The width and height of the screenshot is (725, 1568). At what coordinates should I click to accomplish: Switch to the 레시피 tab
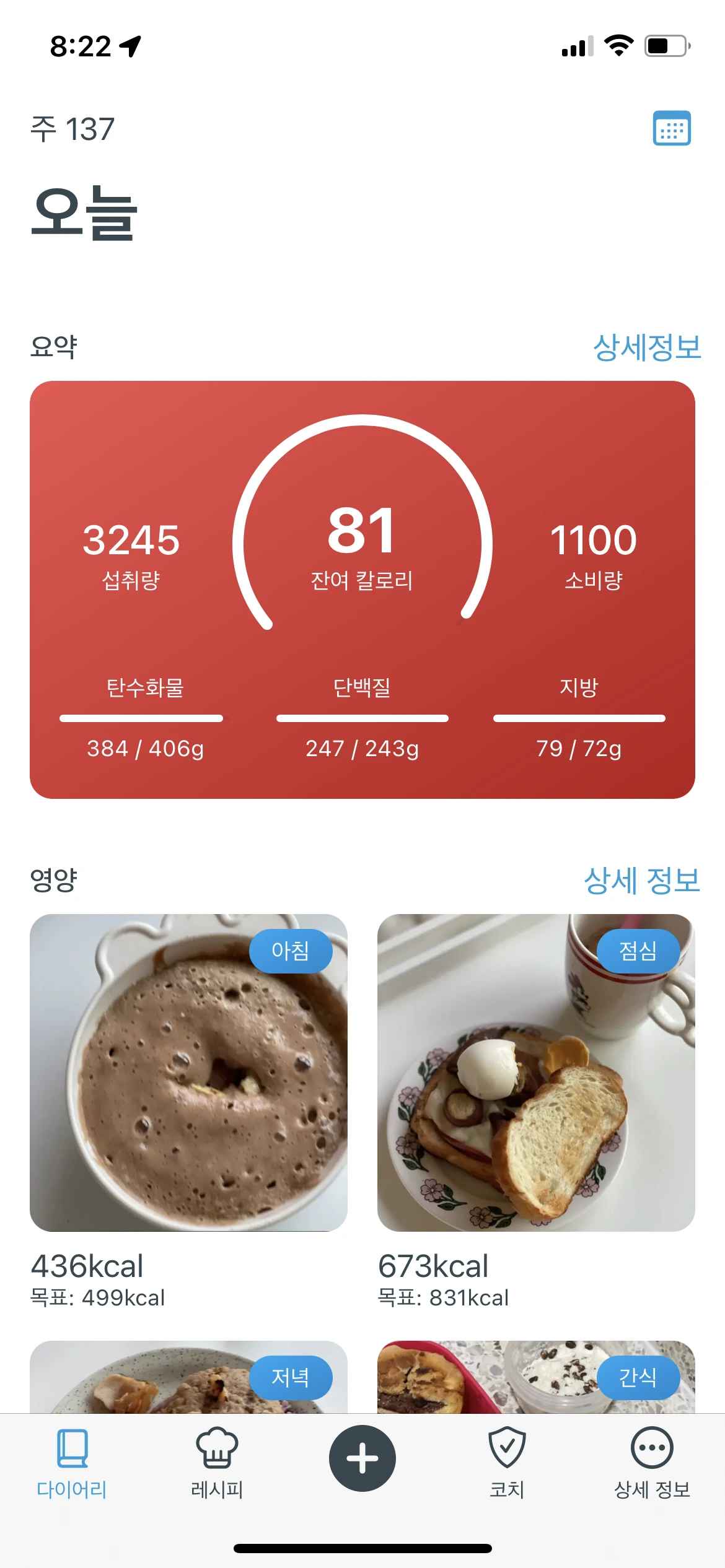tap(217, 1463)
